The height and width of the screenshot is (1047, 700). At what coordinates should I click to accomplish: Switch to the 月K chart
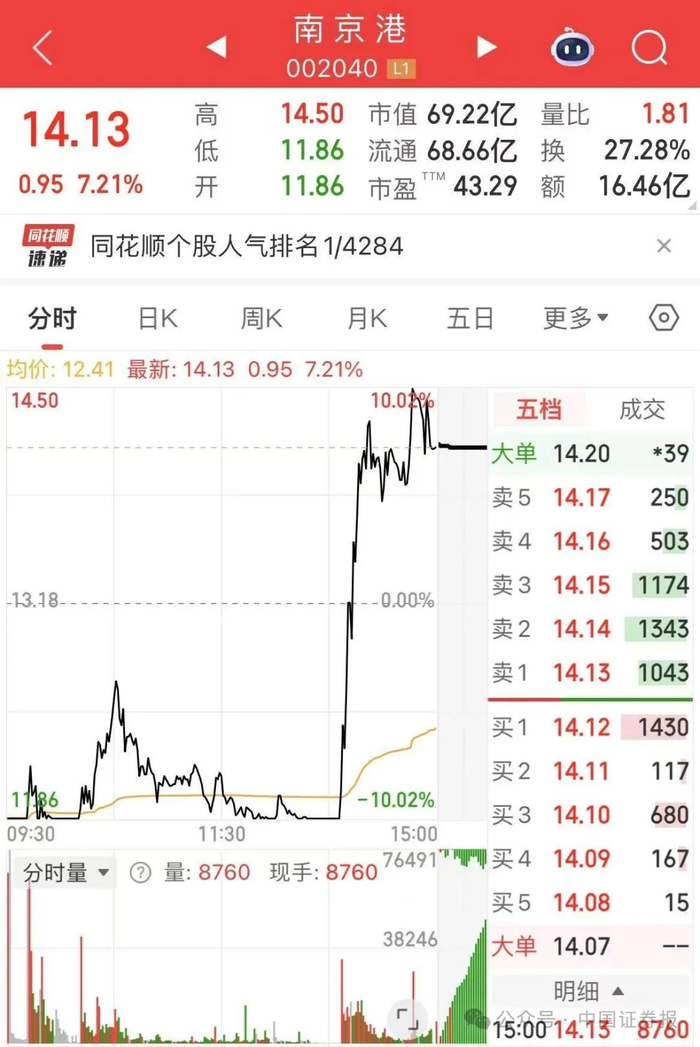pyautogui.click(x=366, y=319)
